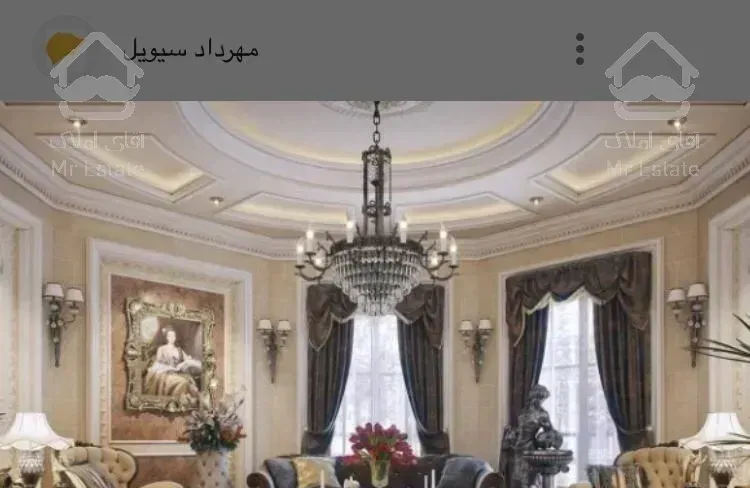
Task: Open the post's three-dot overflow menu
Action: click(580, 49)
